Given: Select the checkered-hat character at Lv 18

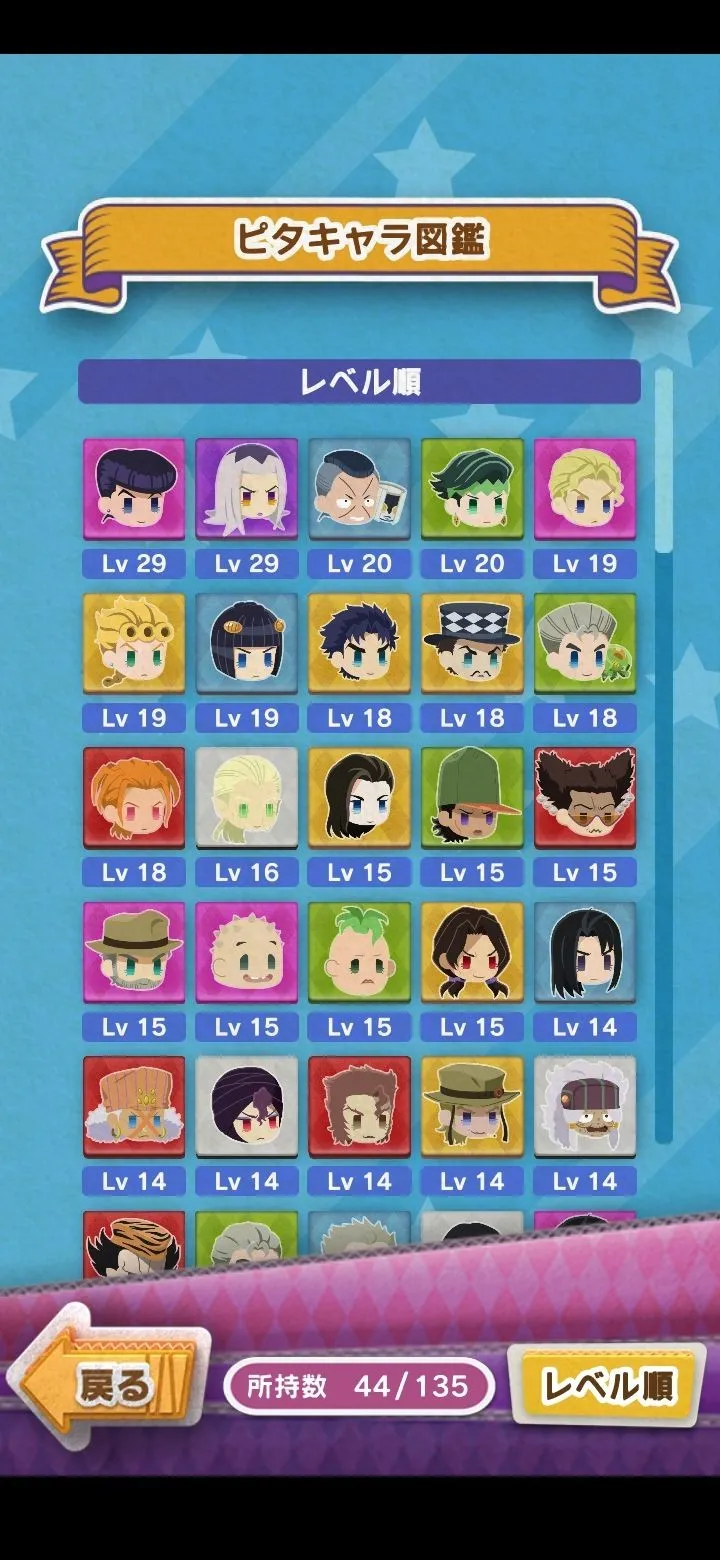Looking at the screenshot, I should pos(472,643).
